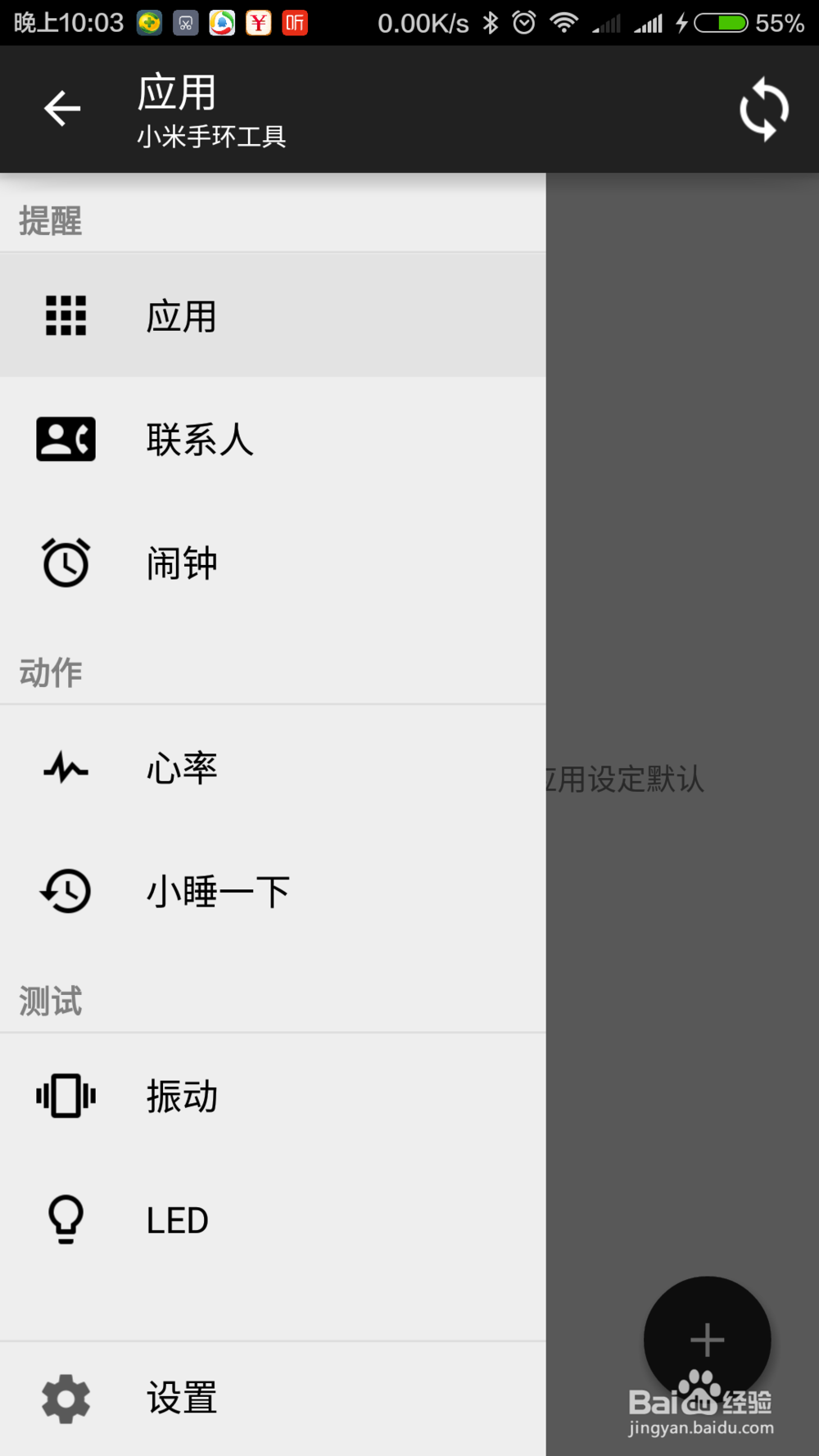Viewport: 819px width, 1456px height.
Task: Tap the Wi-Fi status bar icon
Action: 564,22
